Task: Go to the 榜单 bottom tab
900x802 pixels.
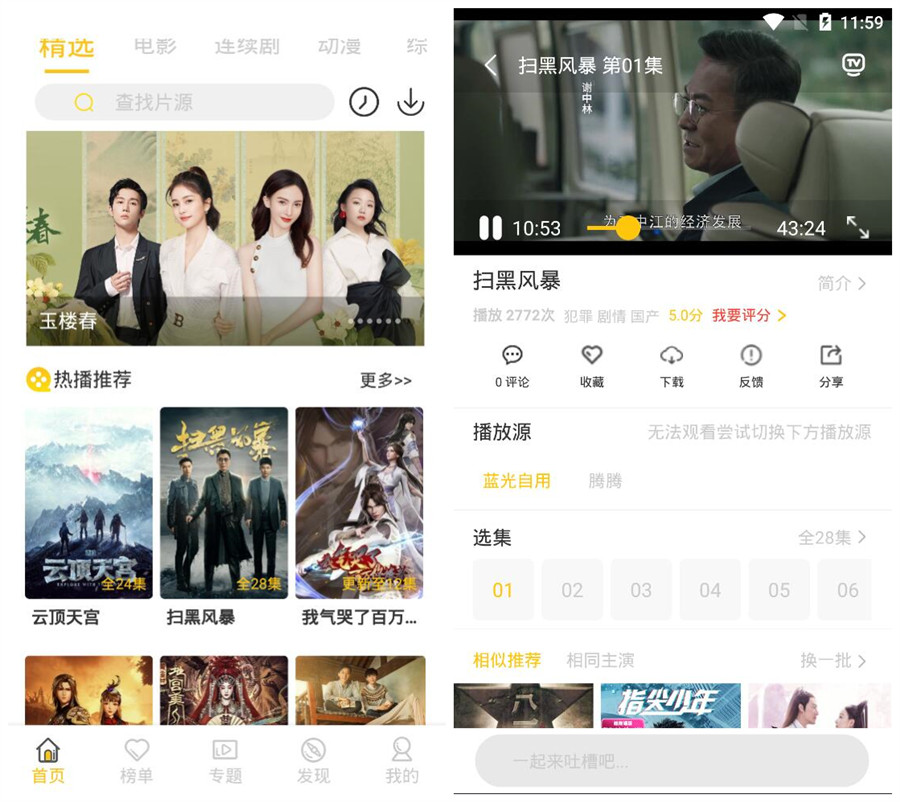Action: 136,761
